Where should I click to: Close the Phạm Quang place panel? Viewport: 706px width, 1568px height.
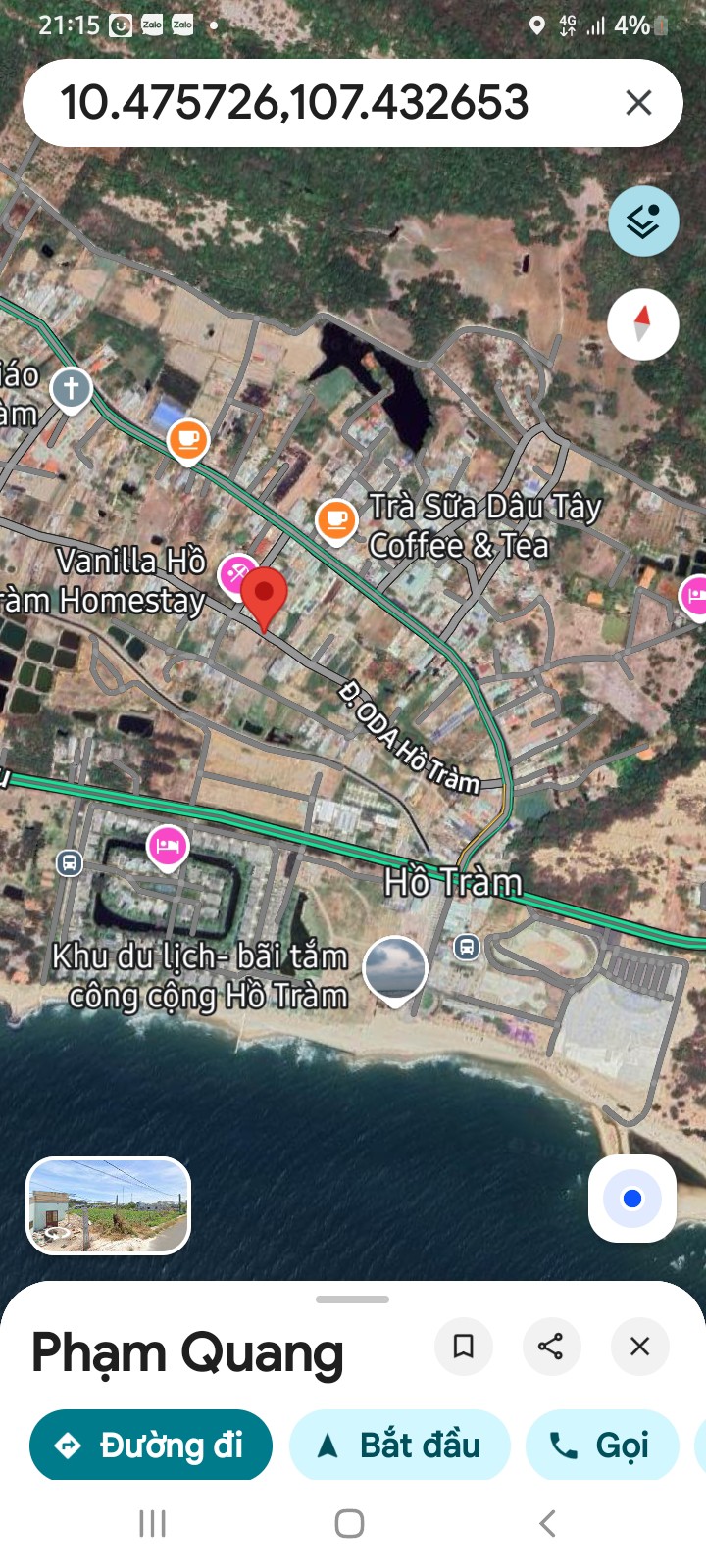pyautogui.click(x=639, y=1347)
